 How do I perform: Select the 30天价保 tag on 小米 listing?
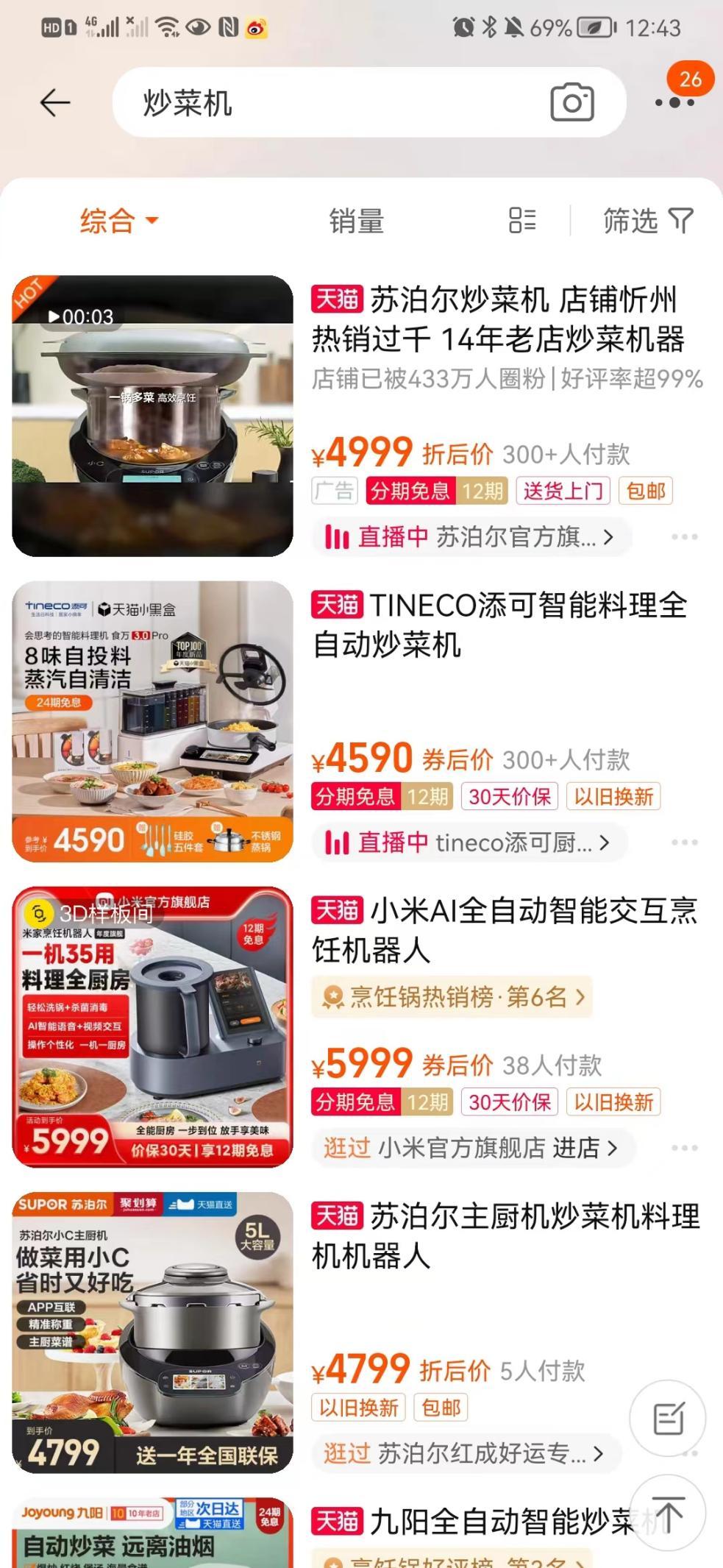(x=509, y=1101)
